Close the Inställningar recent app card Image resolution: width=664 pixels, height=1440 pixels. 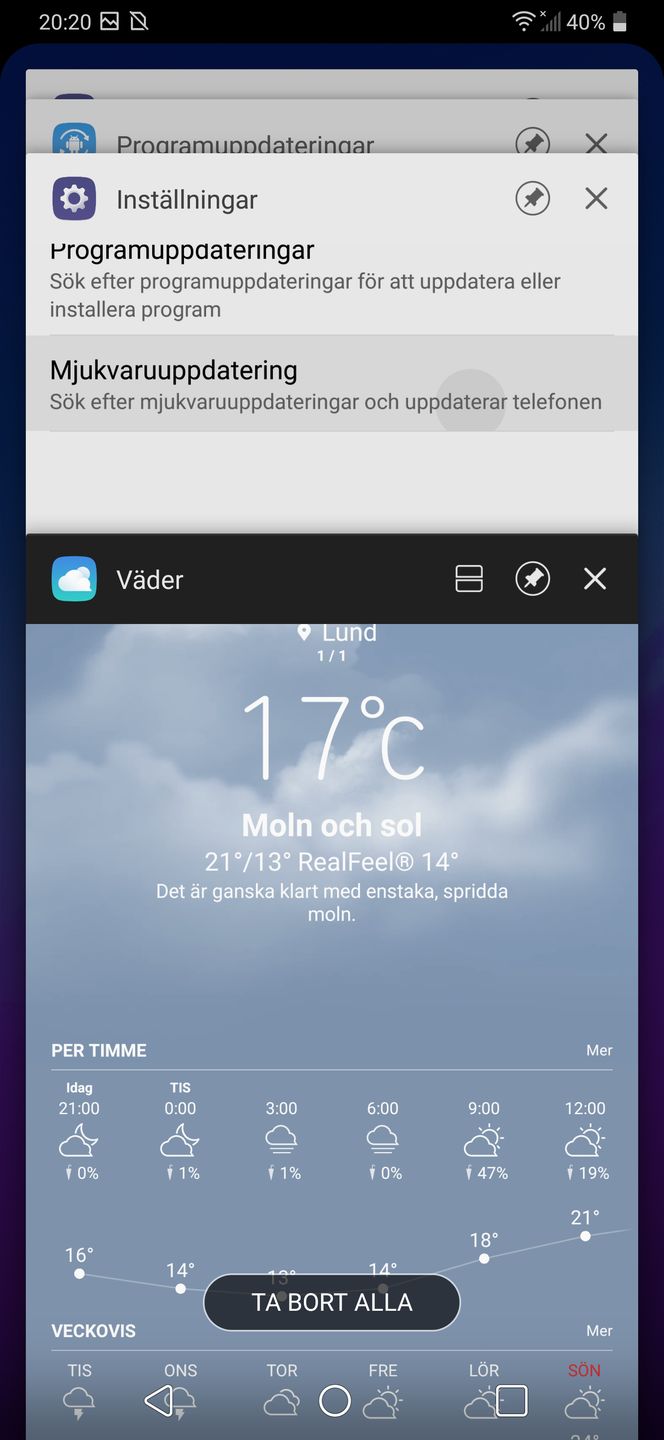click(x=596, y=198)
